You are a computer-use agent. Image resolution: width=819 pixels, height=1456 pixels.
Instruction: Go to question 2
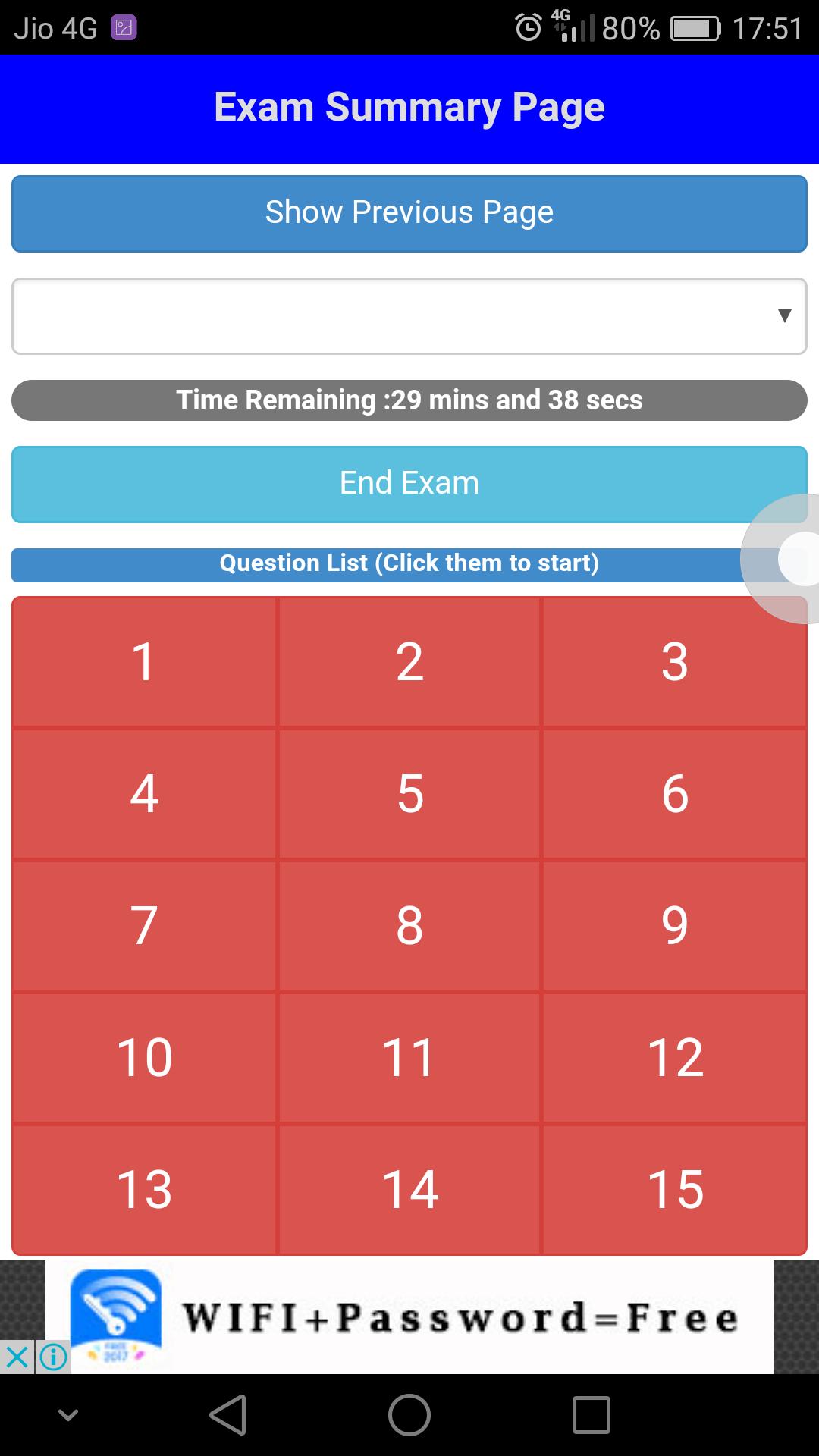click(x=409, y=661)
